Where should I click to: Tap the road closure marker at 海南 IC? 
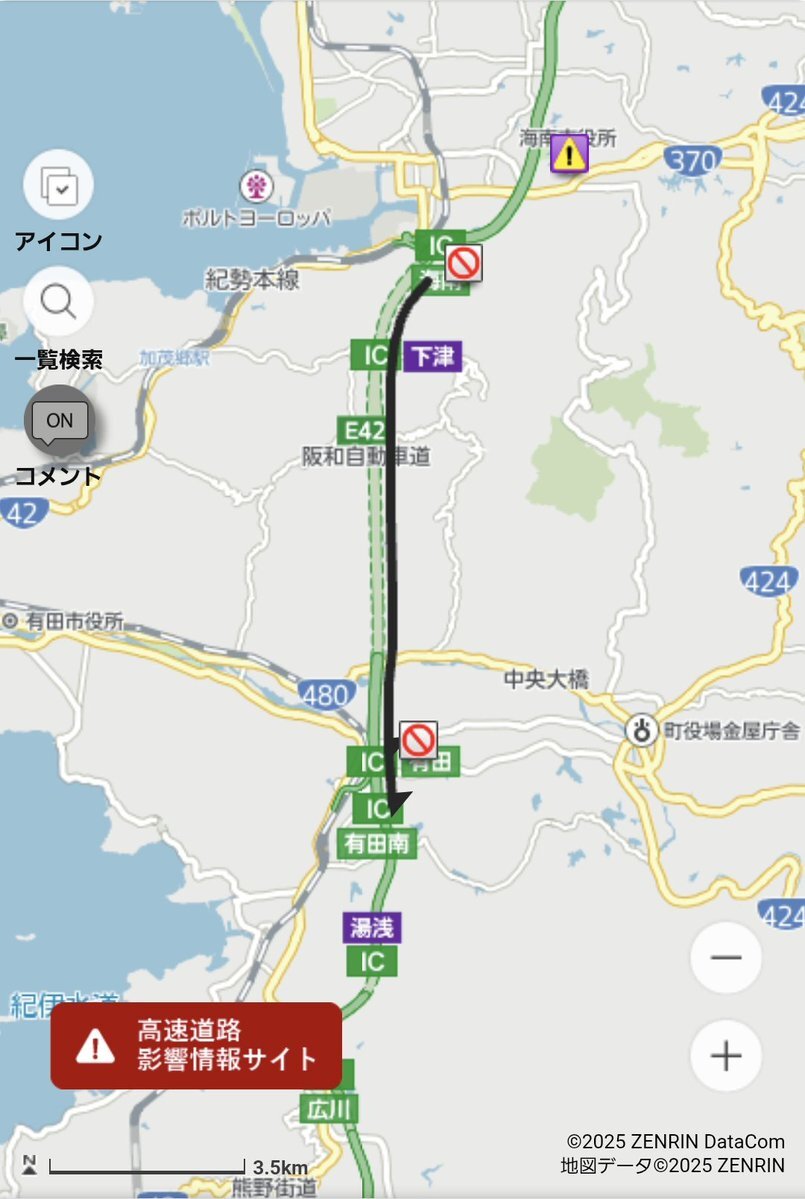coord(464,263)
